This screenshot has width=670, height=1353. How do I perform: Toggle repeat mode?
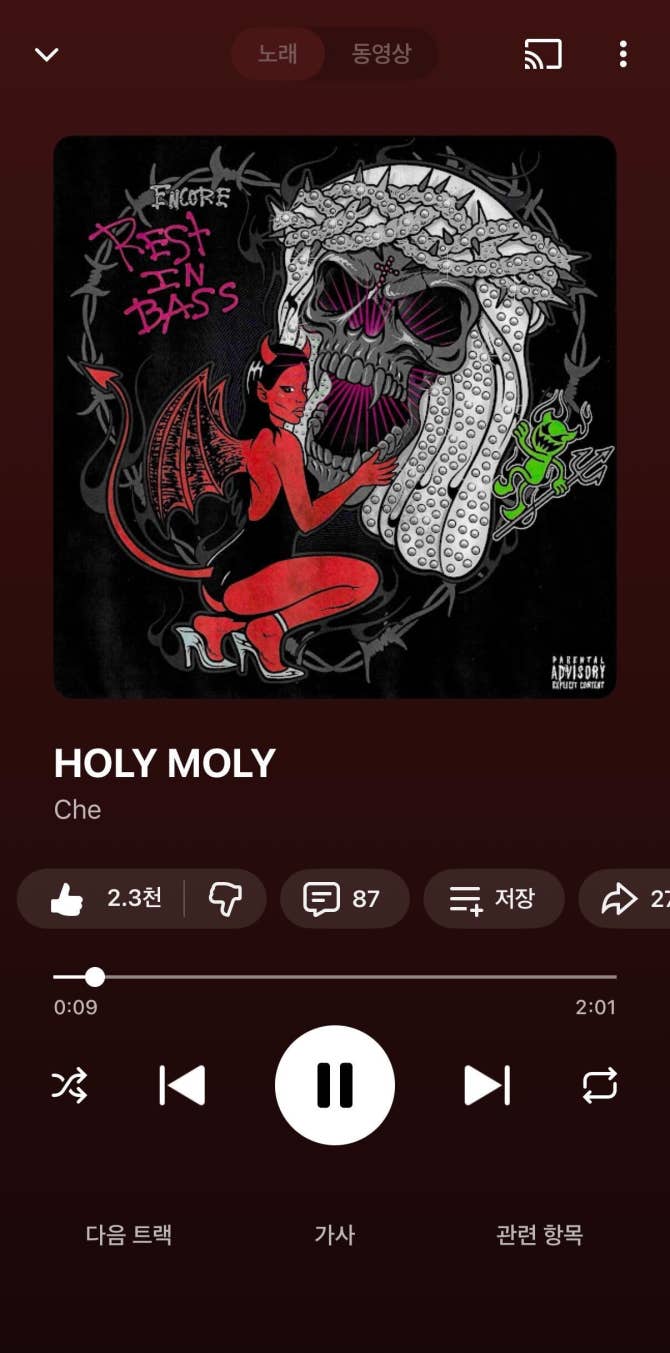click(x=600, y=1085)
